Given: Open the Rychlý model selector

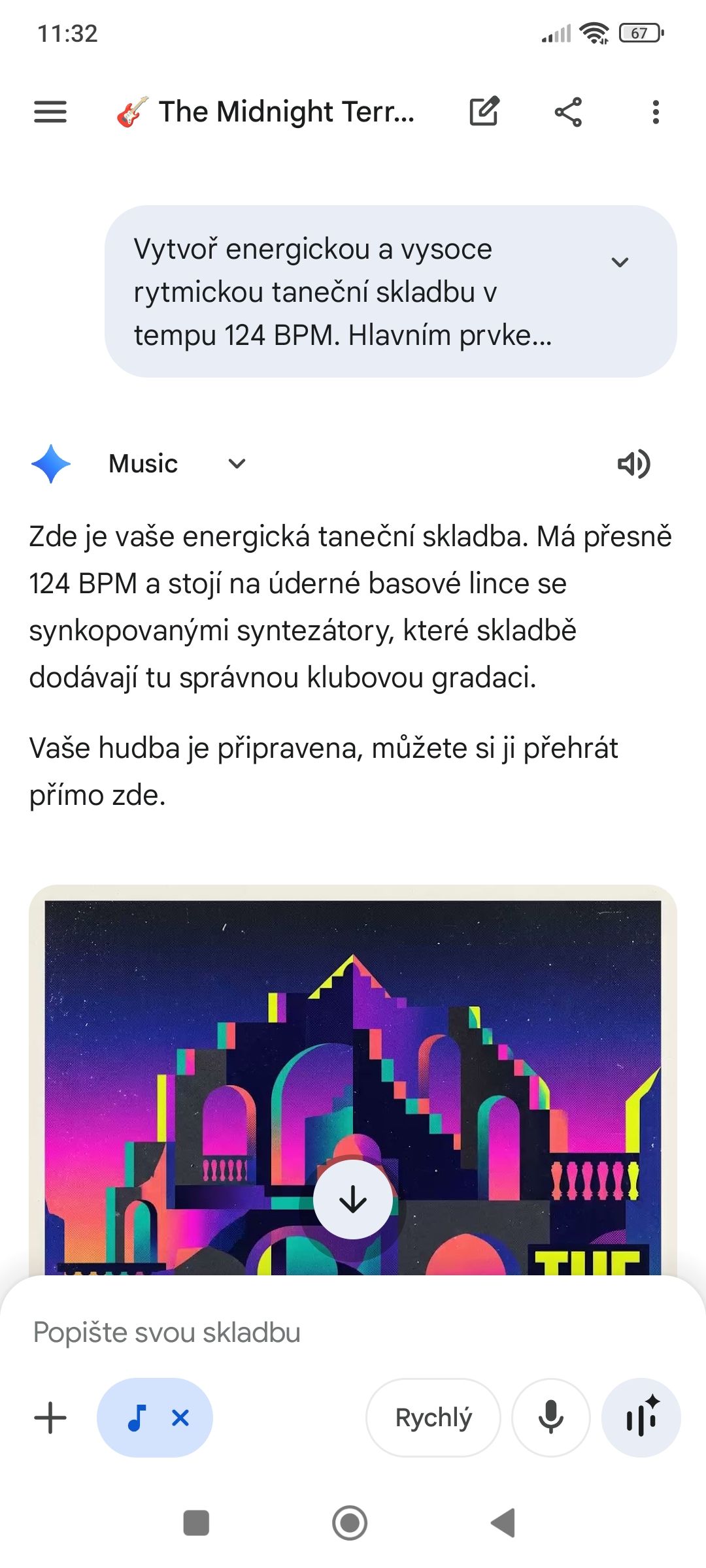Looking at the screenshot, I should 433,1418.
